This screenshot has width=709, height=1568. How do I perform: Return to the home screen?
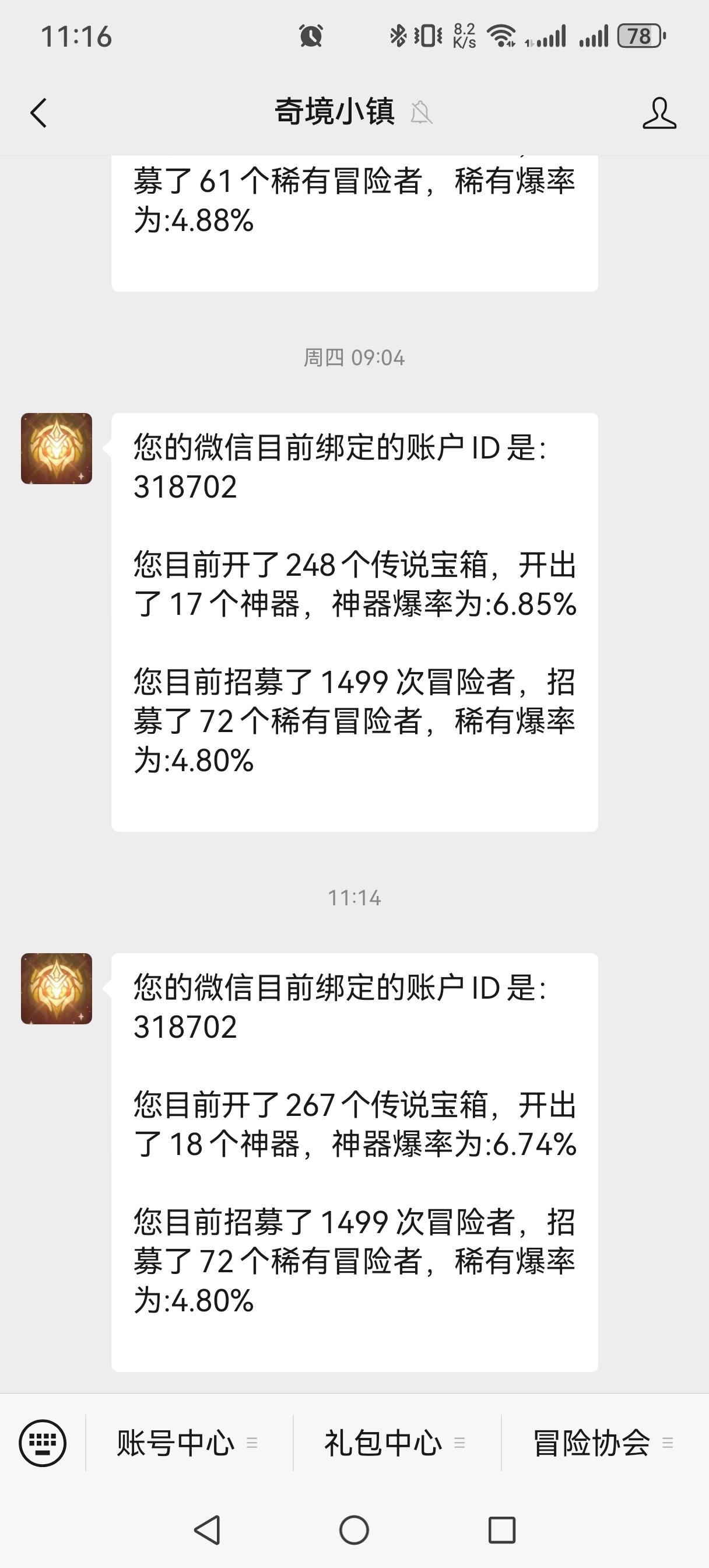coord(354,1530)
